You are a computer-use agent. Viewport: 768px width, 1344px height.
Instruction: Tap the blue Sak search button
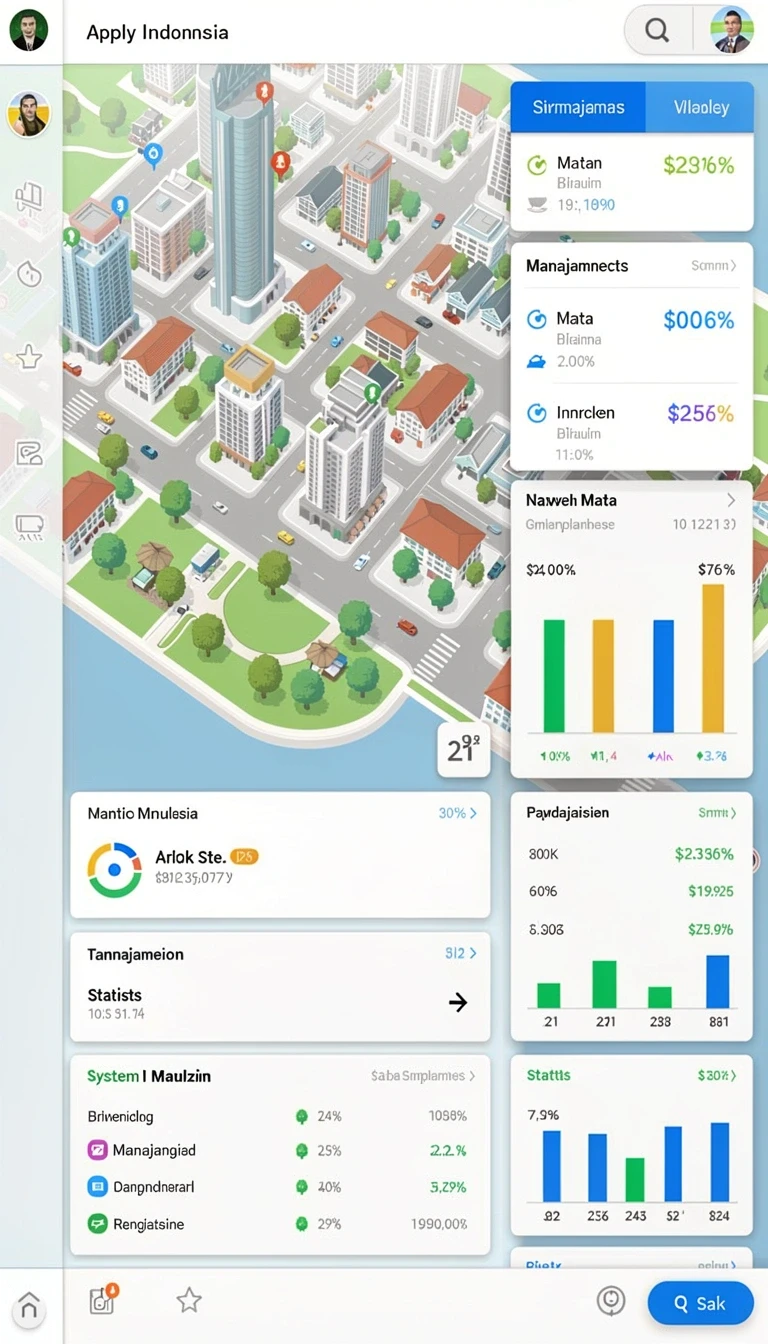[700, 1303]
